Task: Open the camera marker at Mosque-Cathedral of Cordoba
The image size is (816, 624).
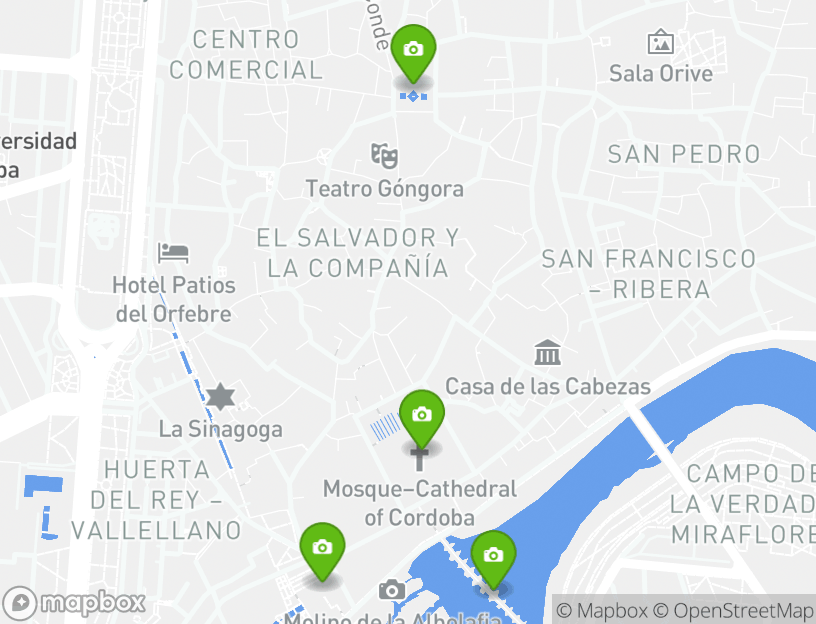Action: 421,415
